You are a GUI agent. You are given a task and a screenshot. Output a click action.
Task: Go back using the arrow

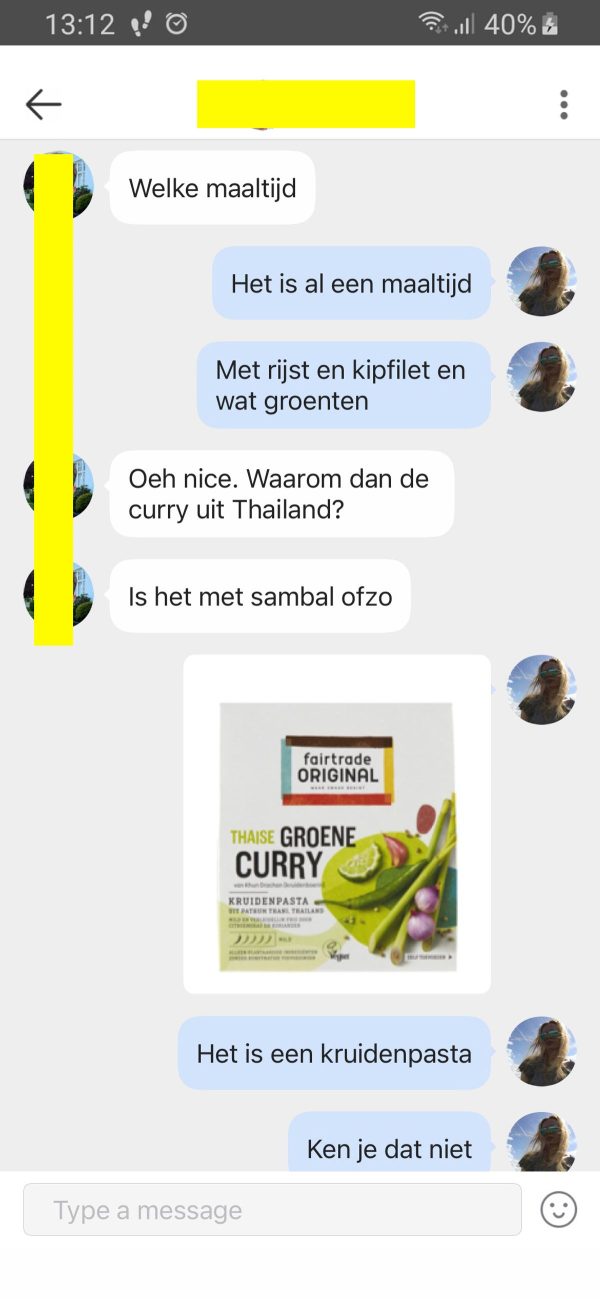[43, 104]
